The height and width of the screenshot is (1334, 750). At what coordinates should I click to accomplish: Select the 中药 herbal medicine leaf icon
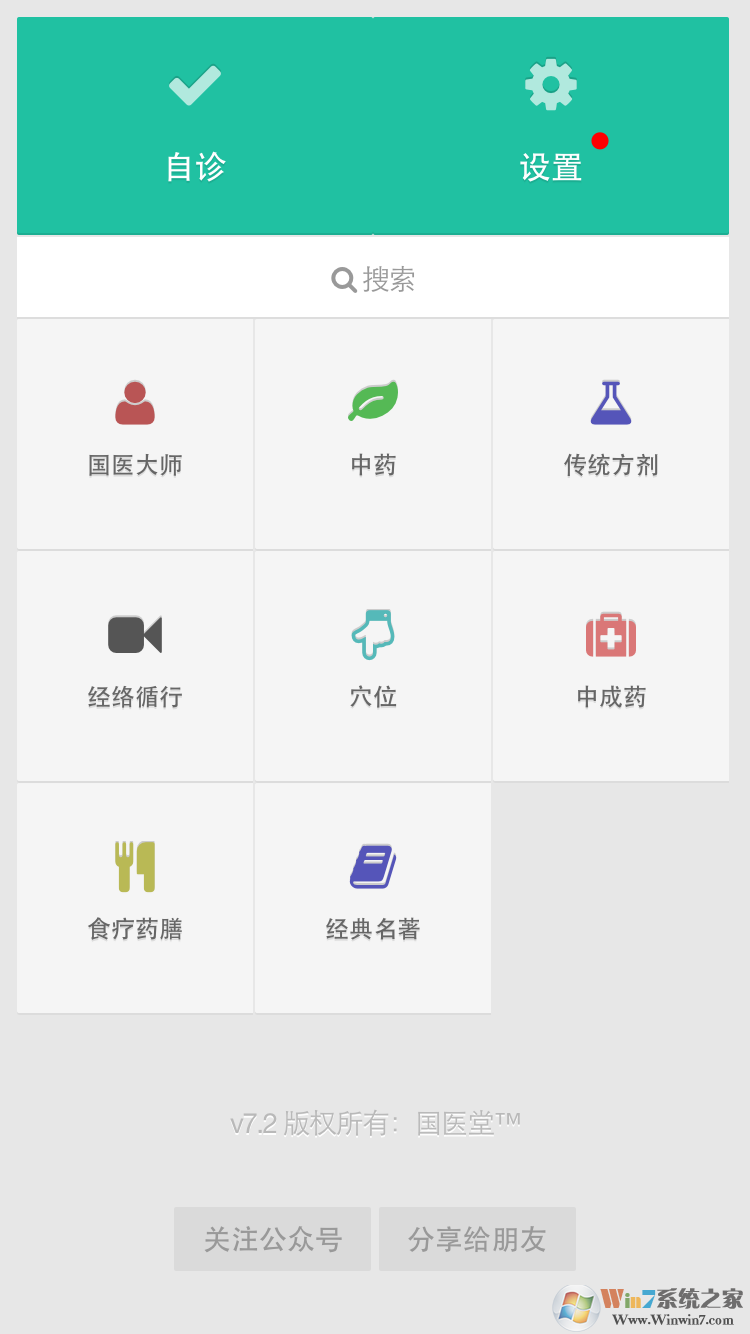point(372,400)
